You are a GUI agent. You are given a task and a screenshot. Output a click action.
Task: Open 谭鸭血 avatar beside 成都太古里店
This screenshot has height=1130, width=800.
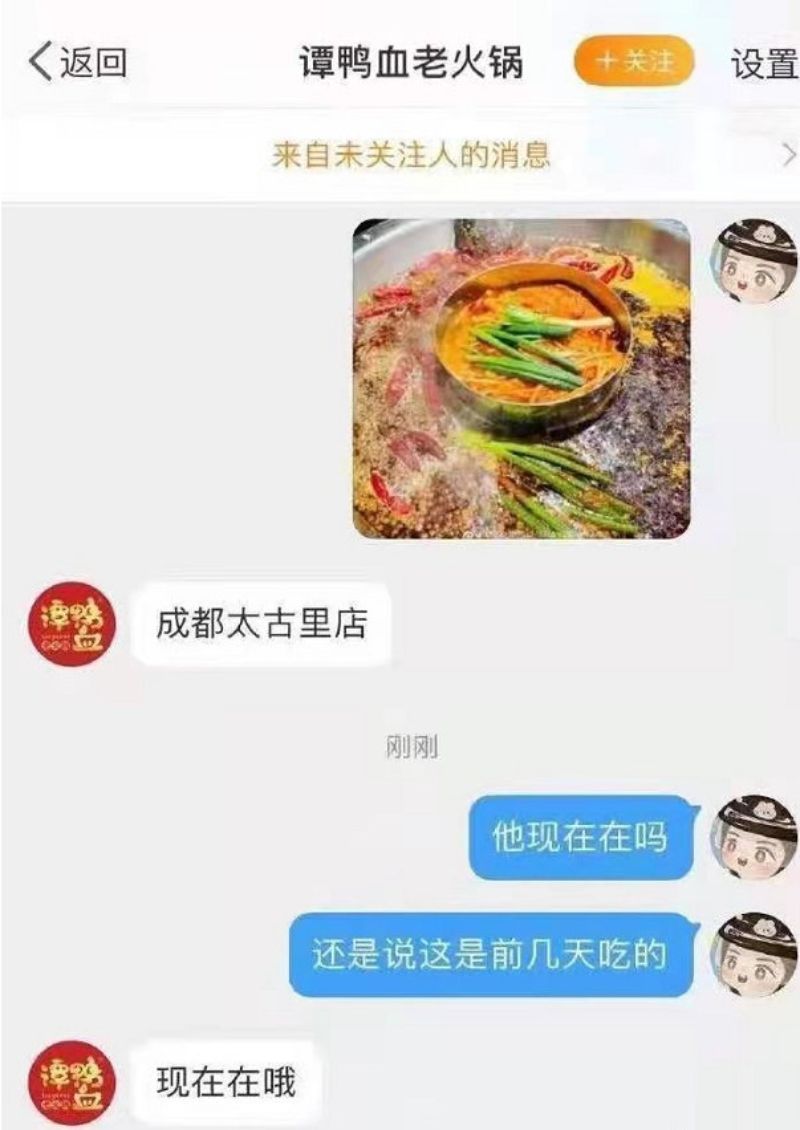point(72,625)
